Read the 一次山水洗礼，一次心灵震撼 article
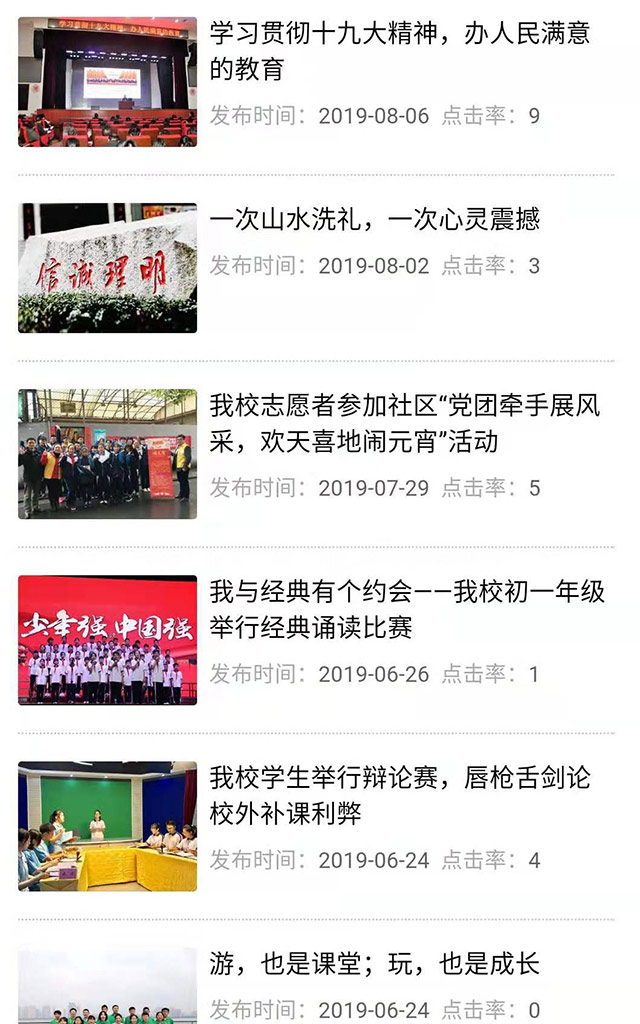The height and width of the screenshot is (1024, 640). pos(375,219)
